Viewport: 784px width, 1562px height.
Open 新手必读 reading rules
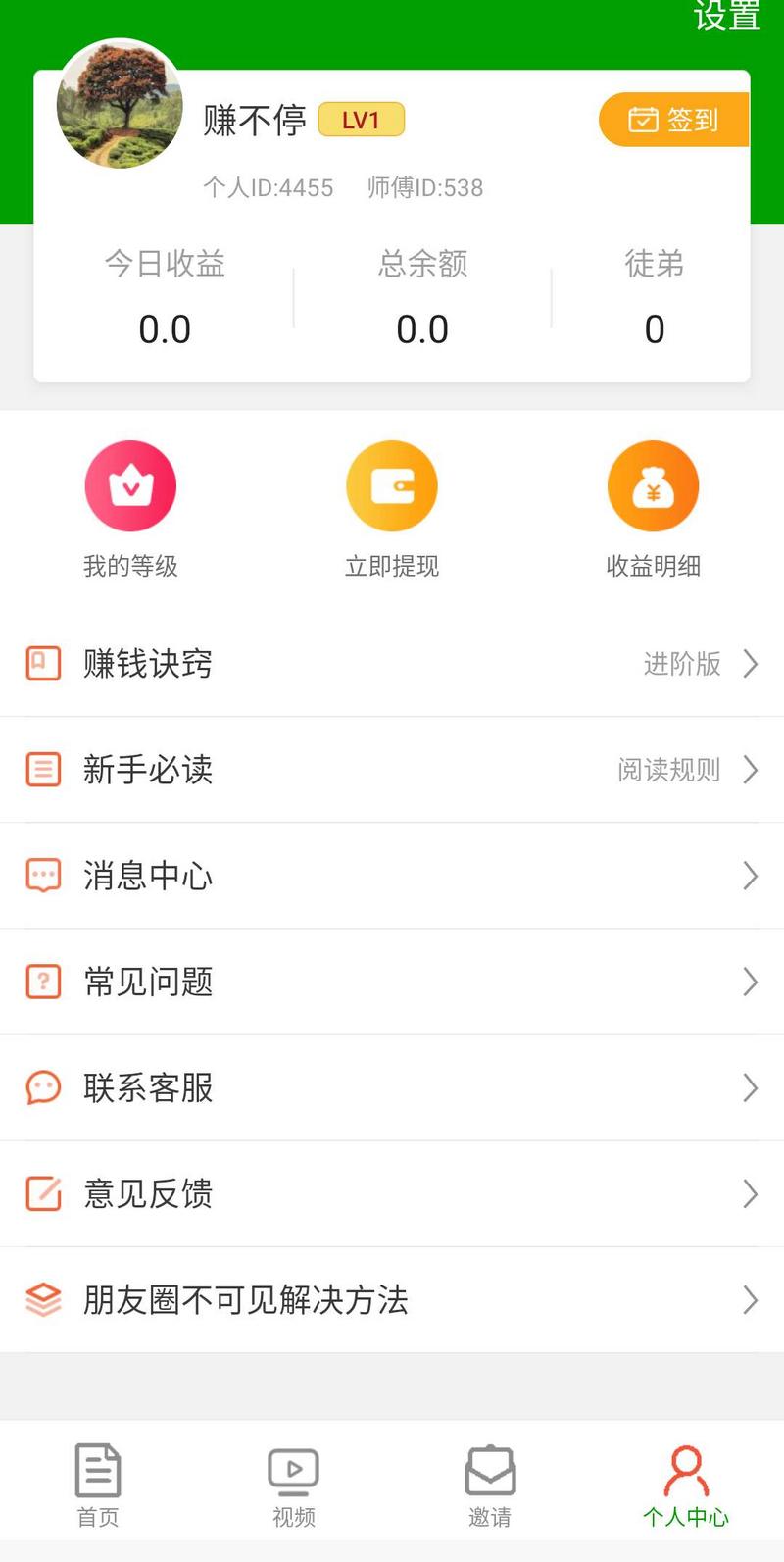392,770
